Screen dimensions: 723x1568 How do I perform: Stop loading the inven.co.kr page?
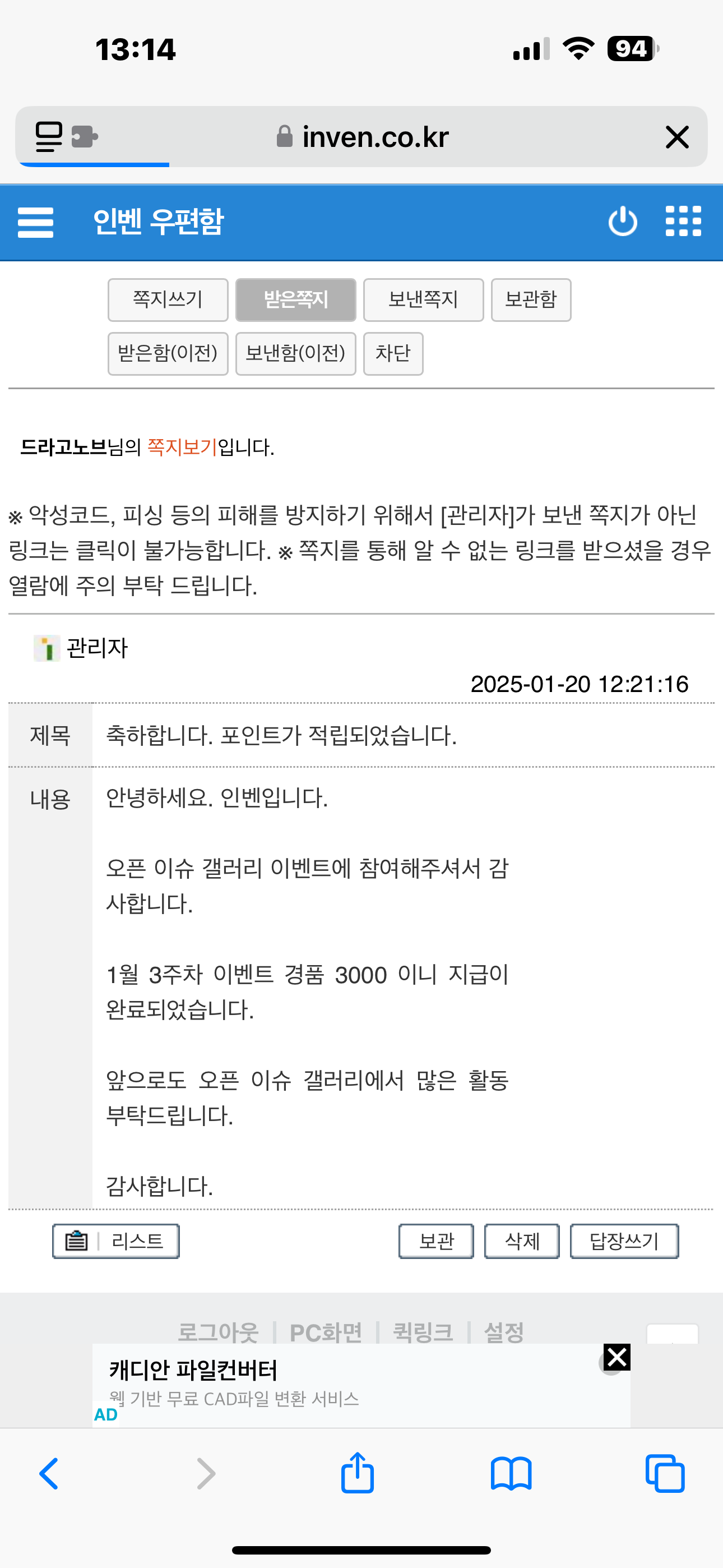pyautogui.click(x=676, y=137)
